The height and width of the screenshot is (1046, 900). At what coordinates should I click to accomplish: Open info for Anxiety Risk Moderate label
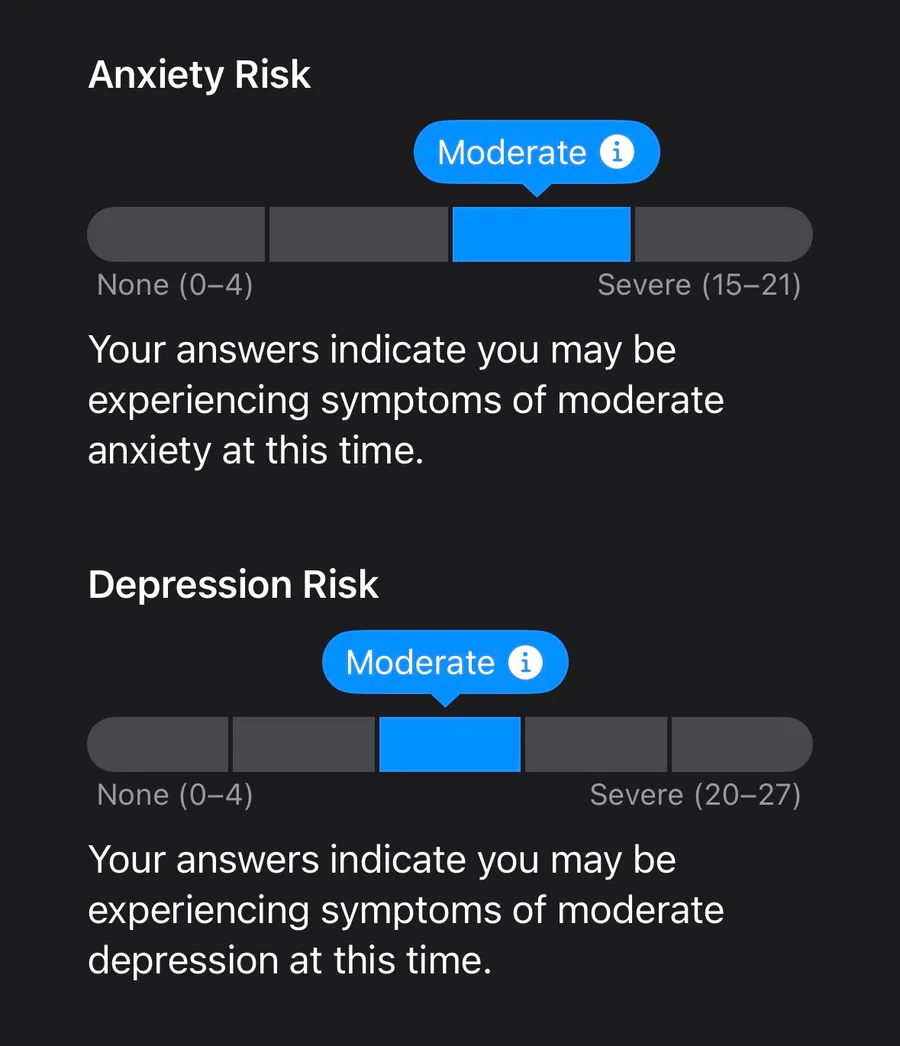click(617, 153)
